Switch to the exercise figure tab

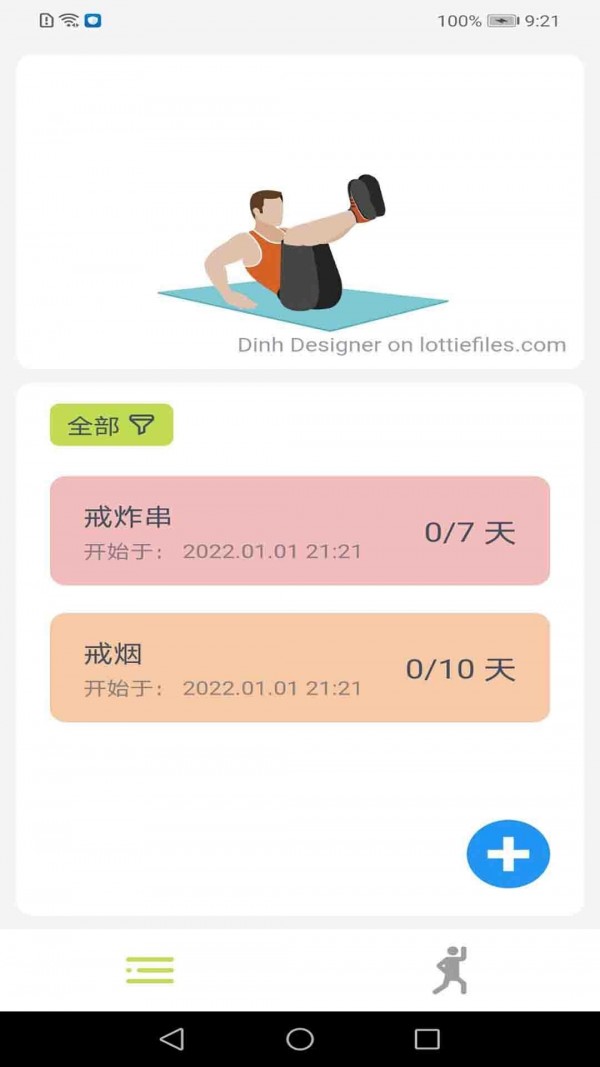450,969
